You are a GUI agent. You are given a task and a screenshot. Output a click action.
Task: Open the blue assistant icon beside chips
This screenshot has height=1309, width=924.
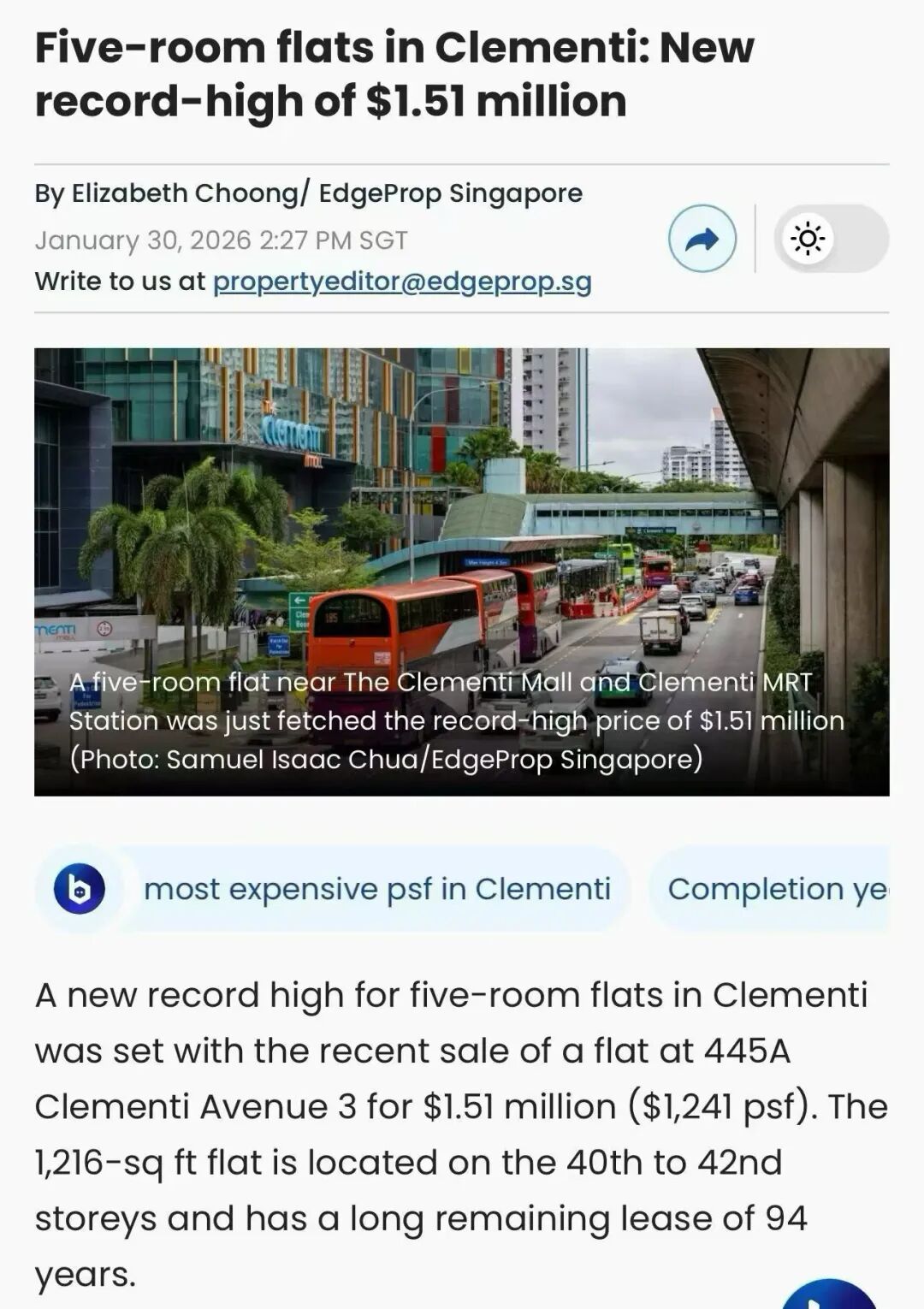click(x=79, y=889)
